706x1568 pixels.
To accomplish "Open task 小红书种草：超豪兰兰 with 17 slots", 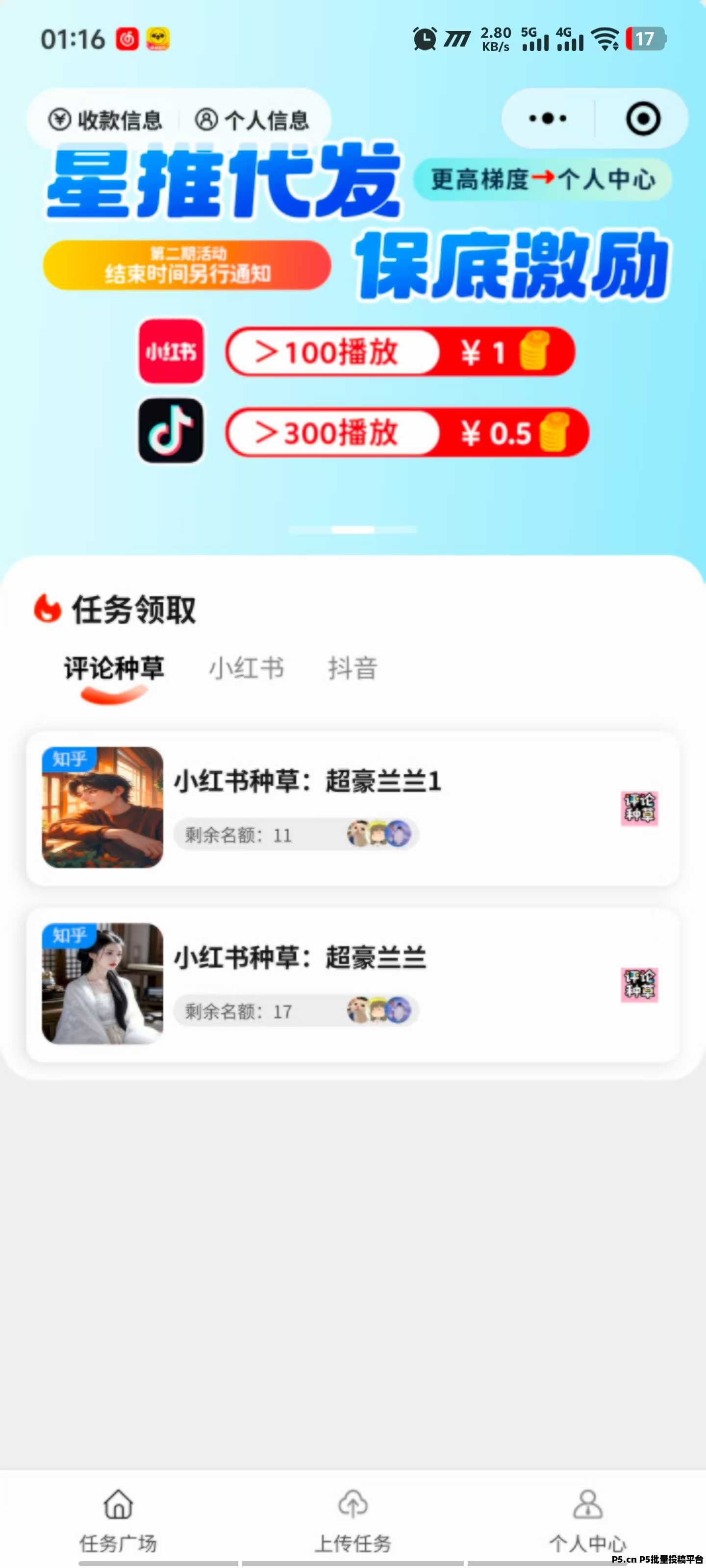I will tap(353, 984).
